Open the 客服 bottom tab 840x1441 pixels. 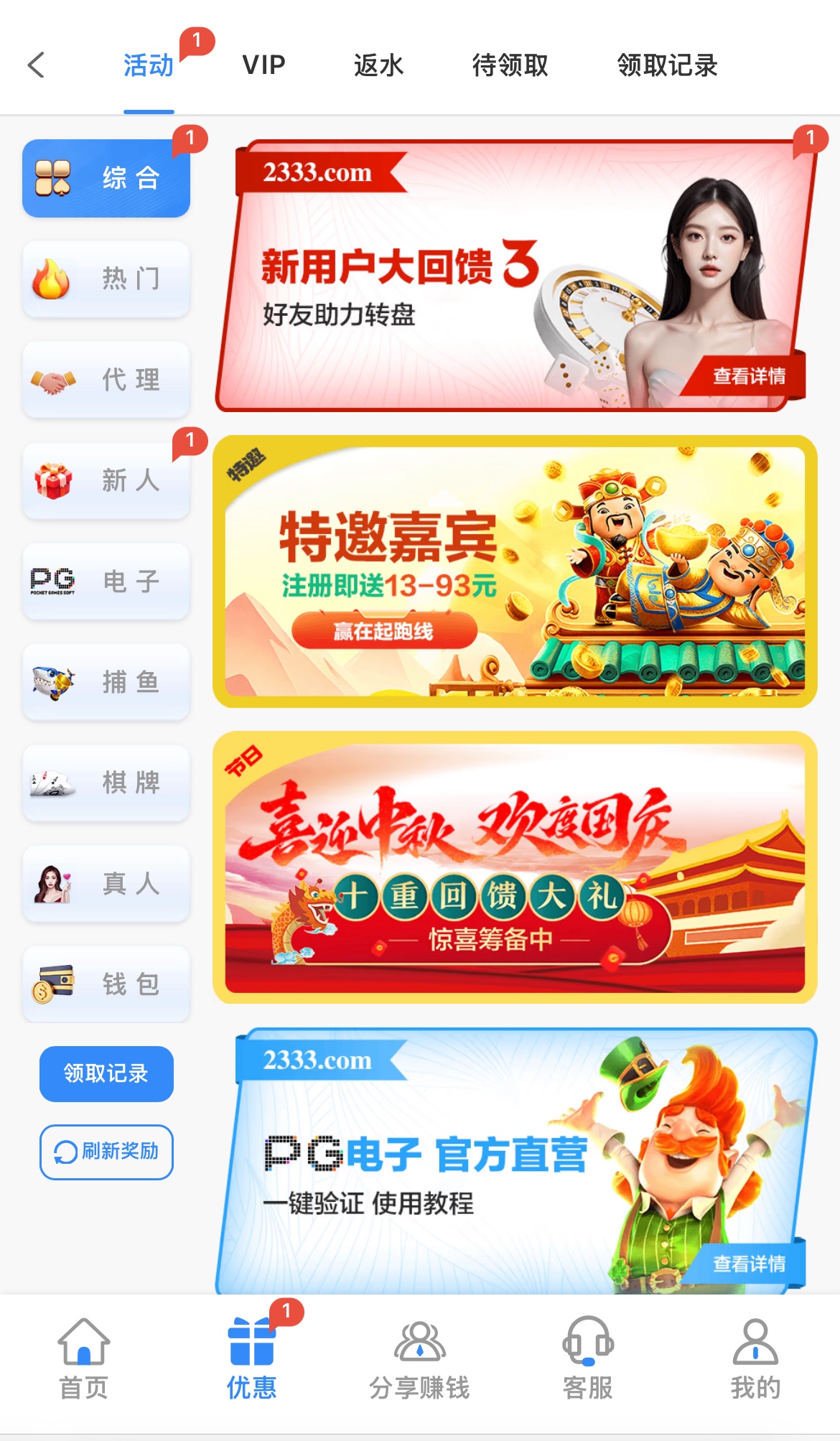pos(587,1358)
